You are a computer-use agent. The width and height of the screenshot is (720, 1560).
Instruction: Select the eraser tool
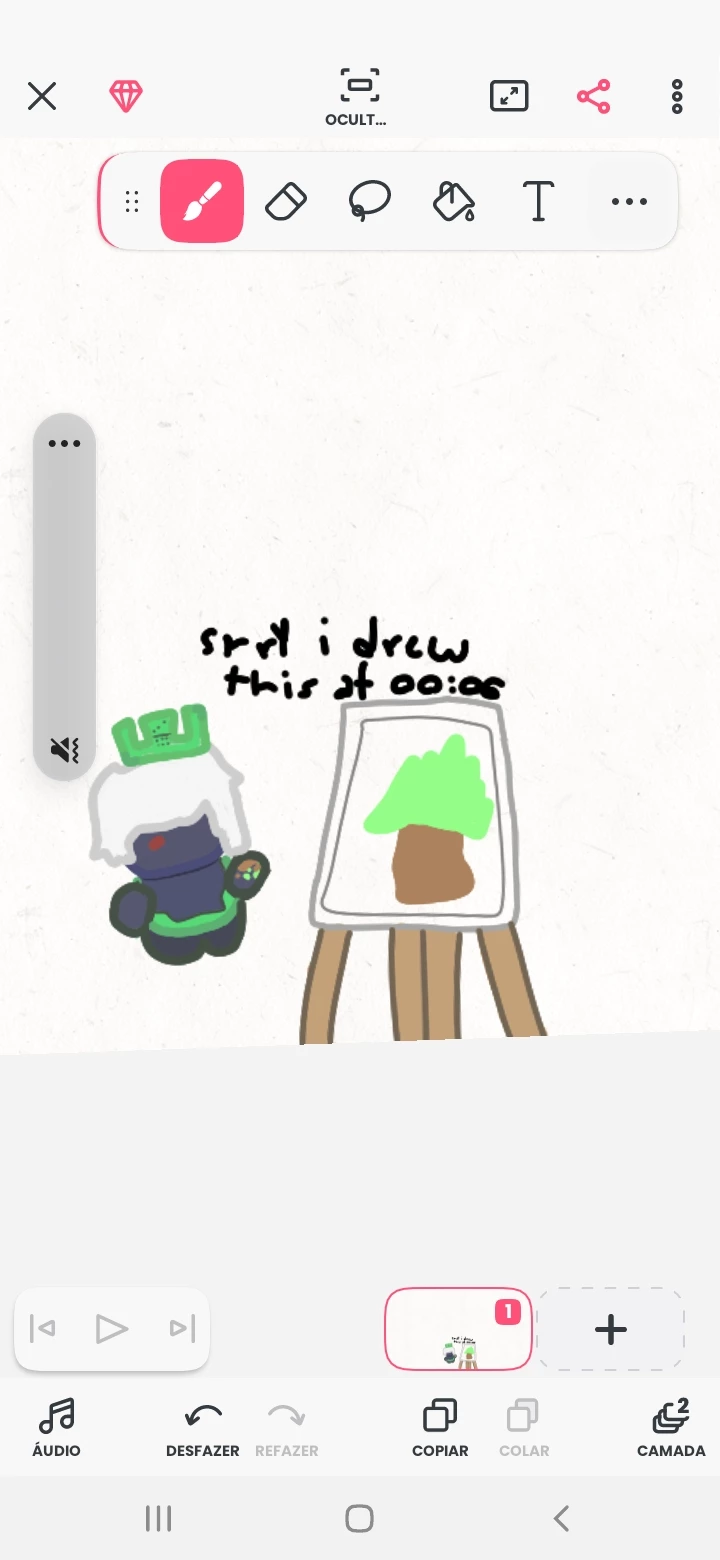click(286, 201)
